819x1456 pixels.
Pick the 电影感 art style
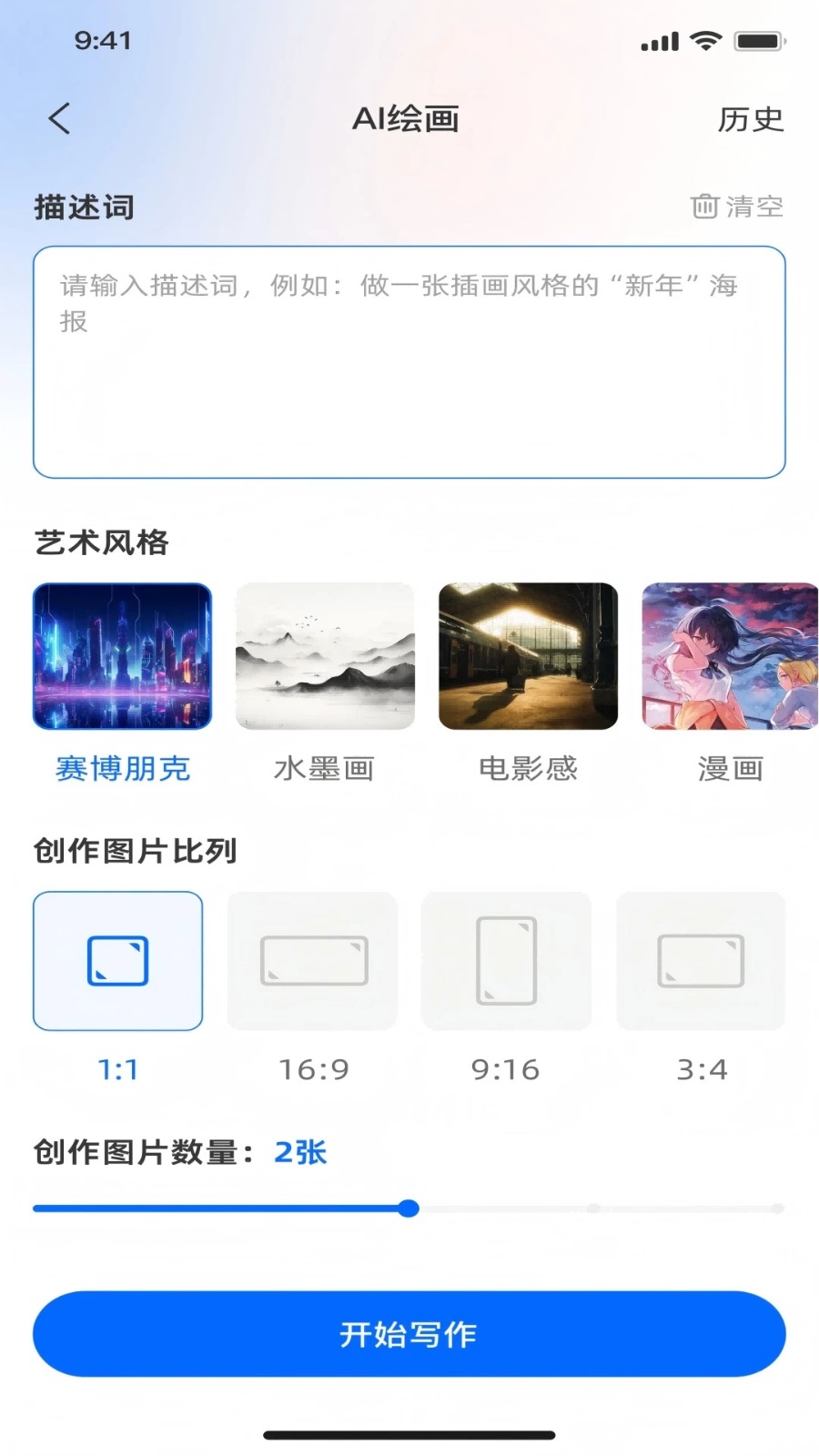pos(528,656)
